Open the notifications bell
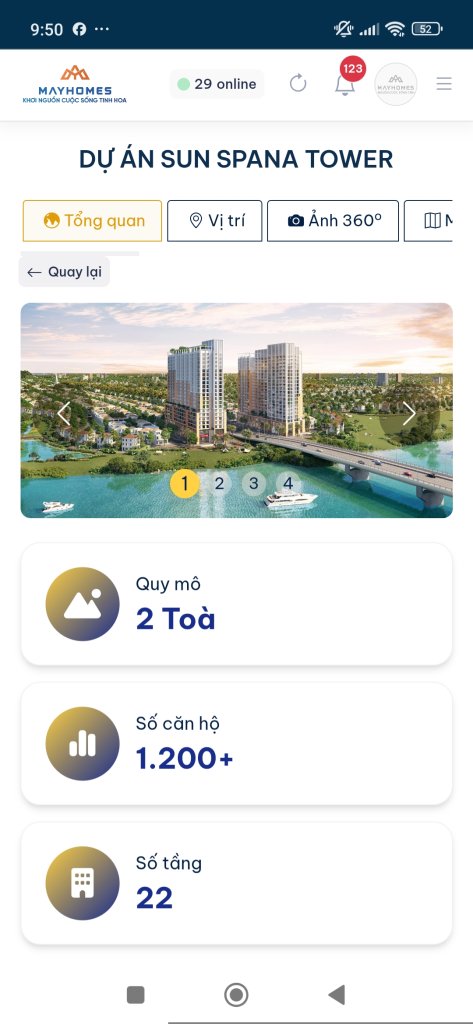This screenshot has height=1024, width=473. [345, 86]
